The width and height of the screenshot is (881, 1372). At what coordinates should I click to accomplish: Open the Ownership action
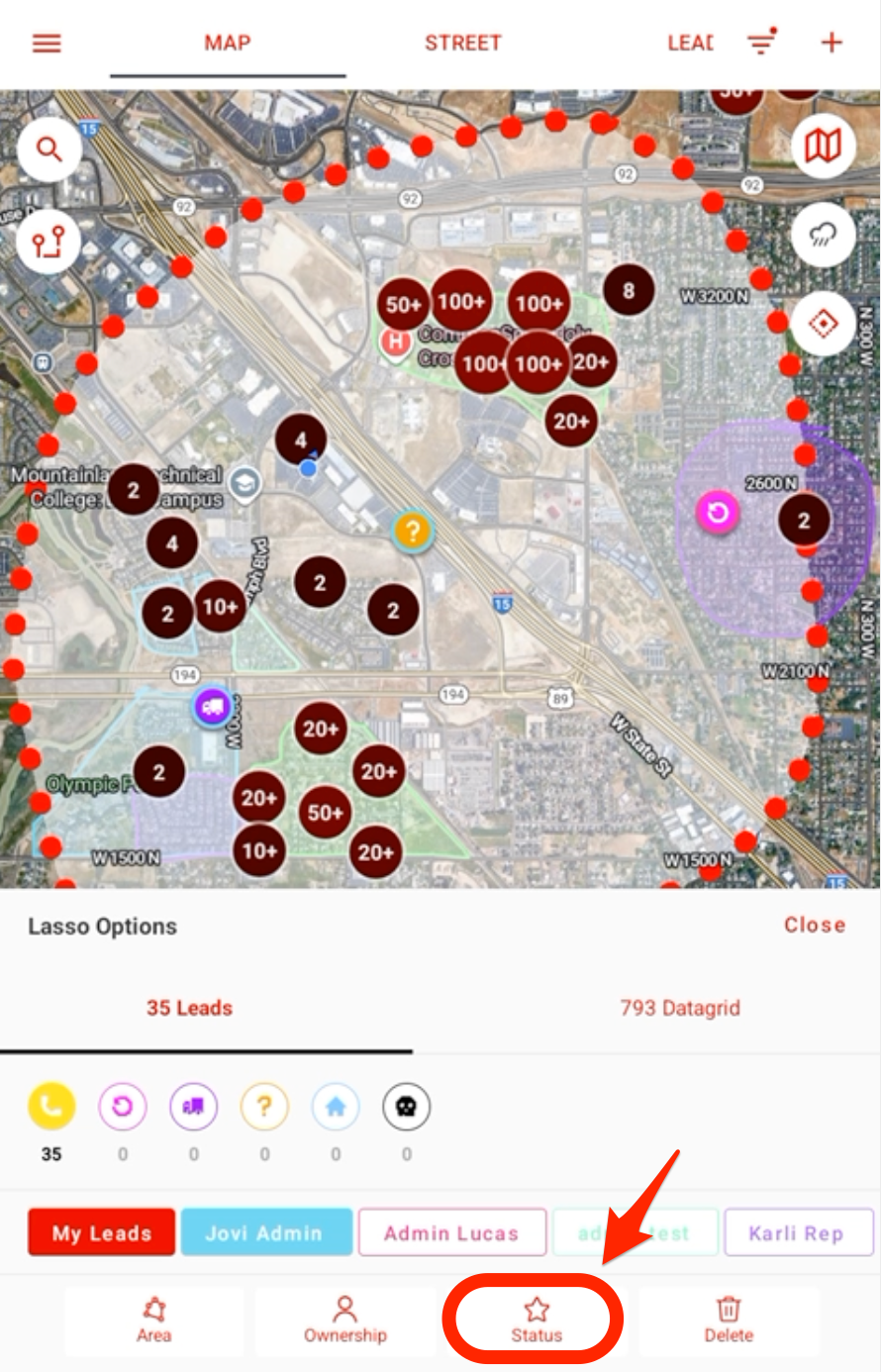point(344,1321)
